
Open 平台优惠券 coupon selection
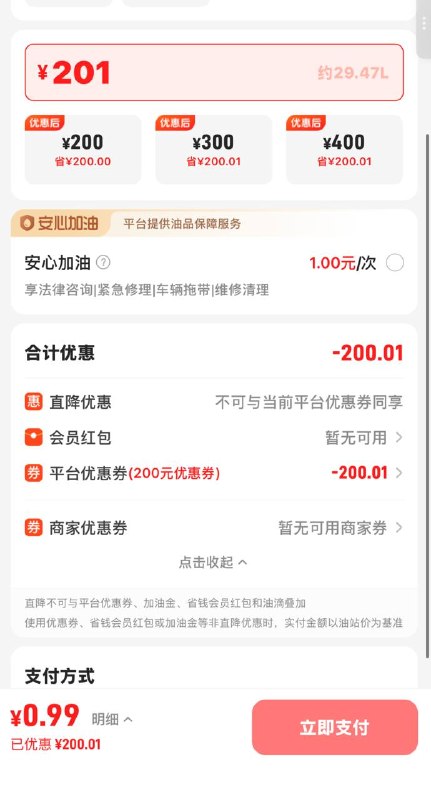(214, 473)
